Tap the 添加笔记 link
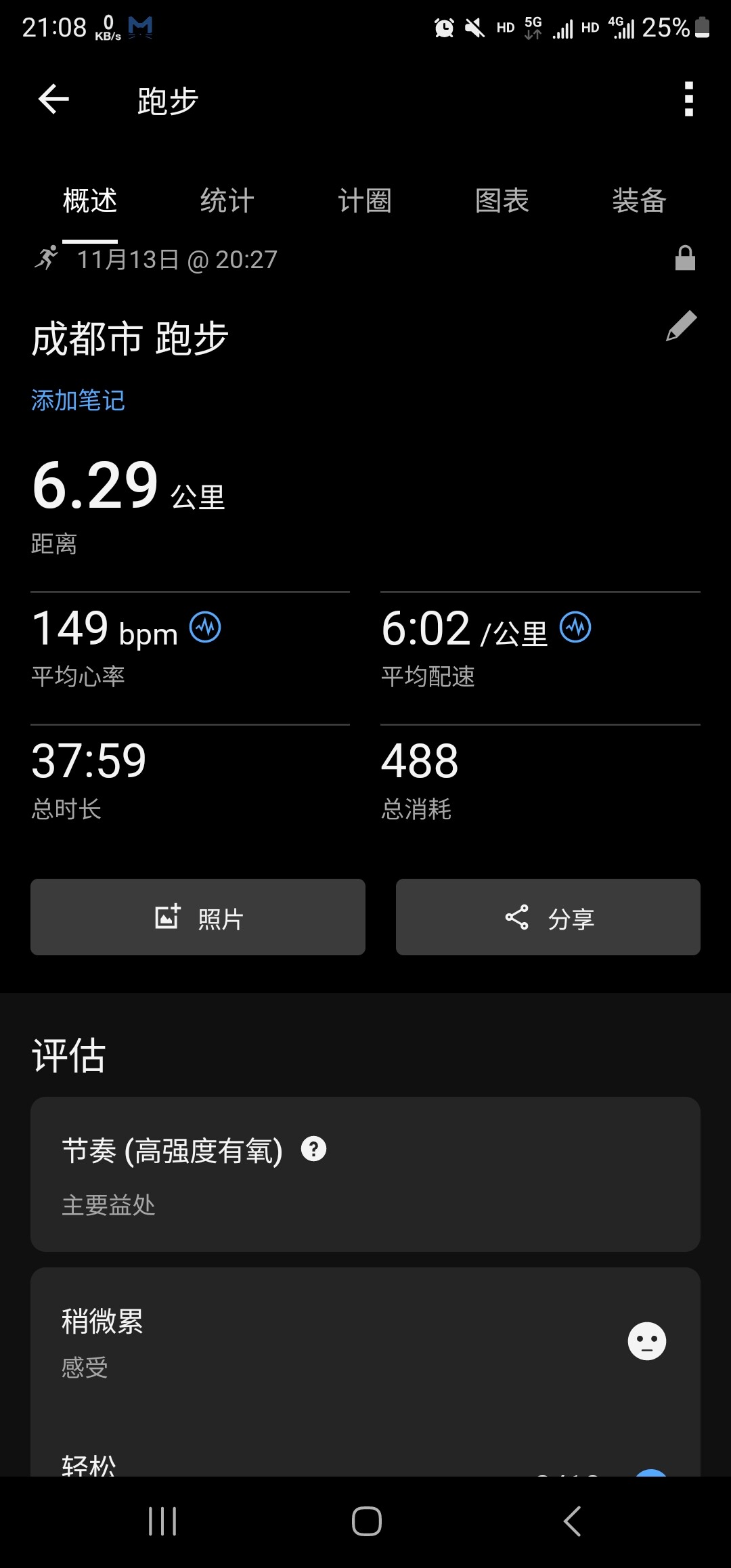The image size is (731, 1568). pos(78,400)
